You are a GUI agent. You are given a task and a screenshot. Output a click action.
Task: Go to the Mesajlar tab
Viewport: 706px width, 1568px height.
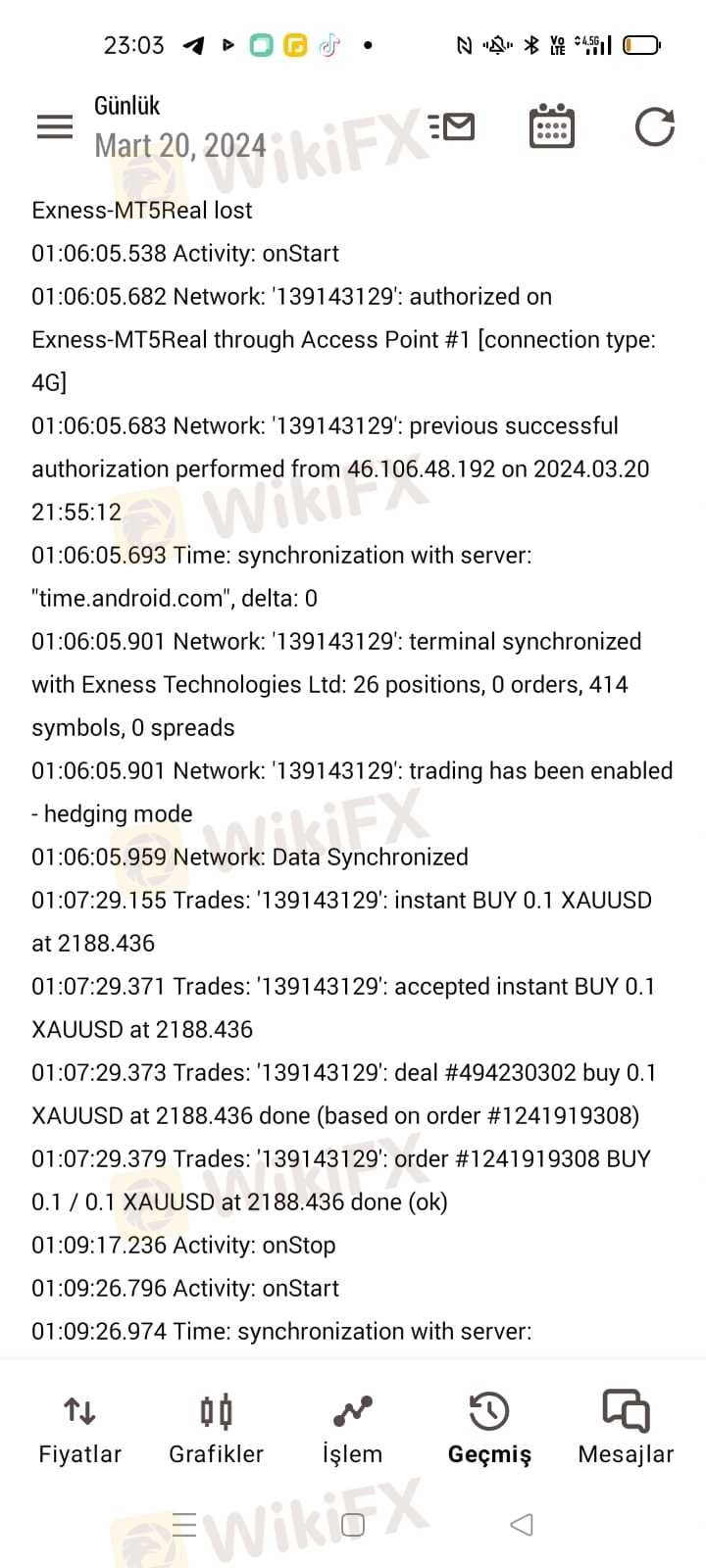coord(626,1429)
